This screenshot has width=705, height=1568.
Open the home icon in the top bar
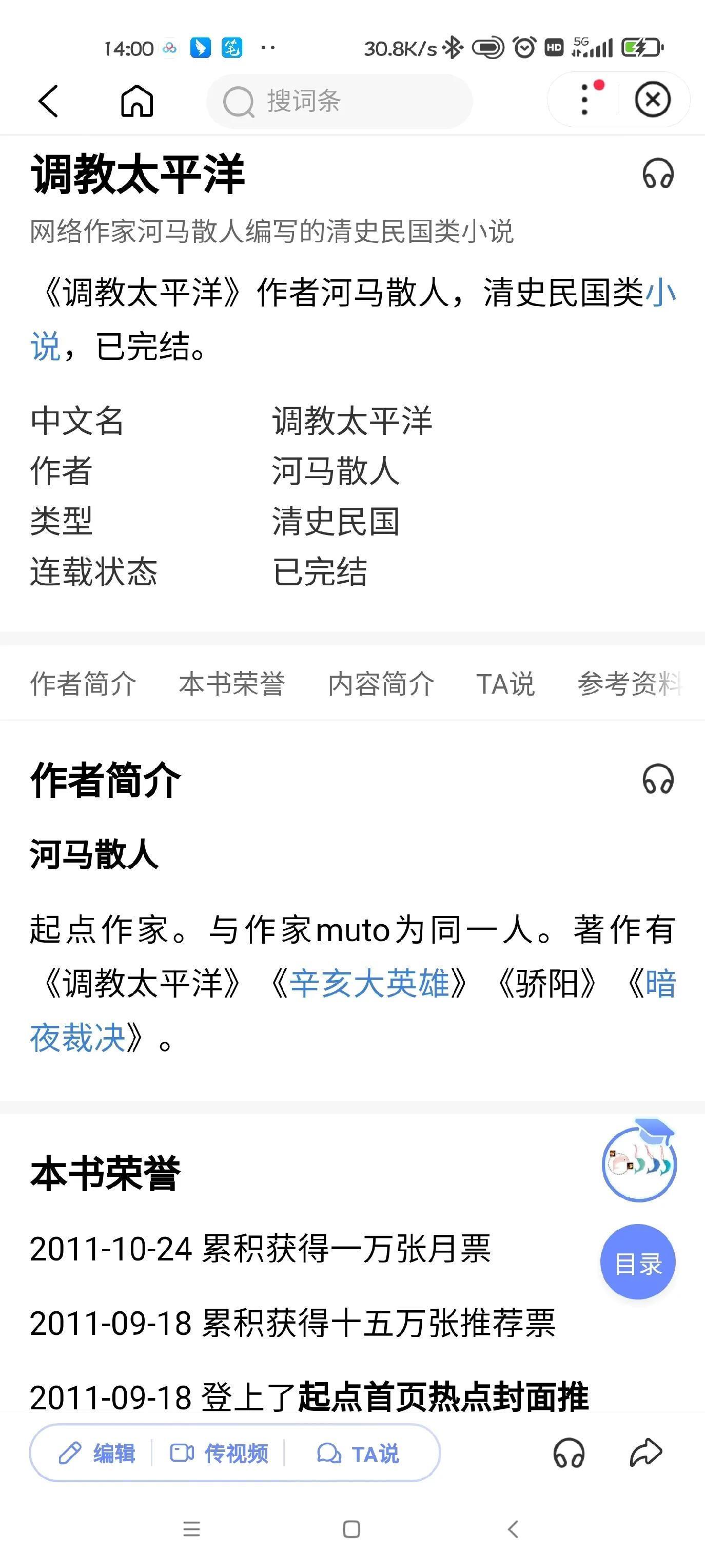pos(137,101)
